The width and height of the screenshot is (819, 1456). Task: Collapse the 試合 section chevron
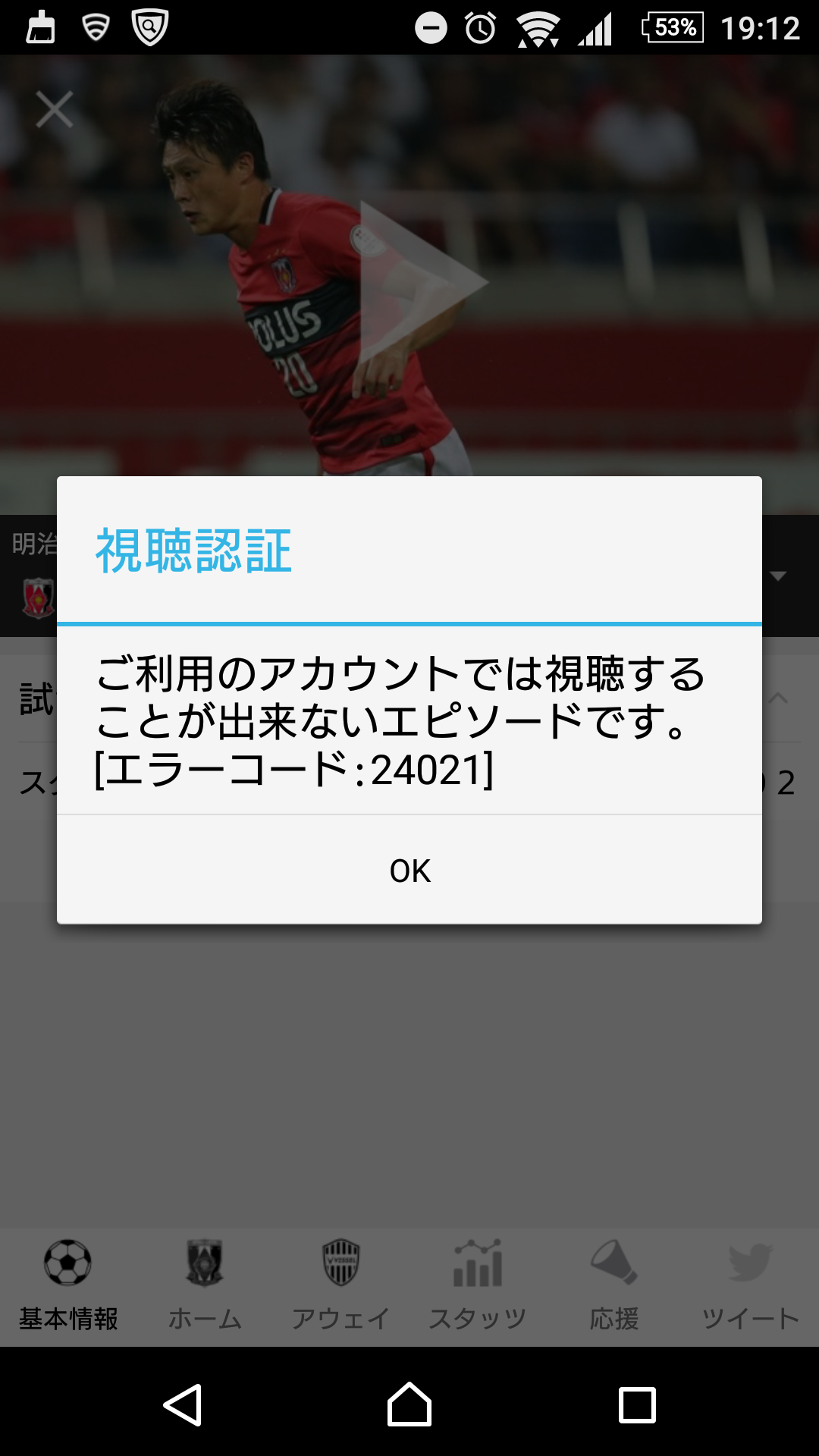[779, 698]
